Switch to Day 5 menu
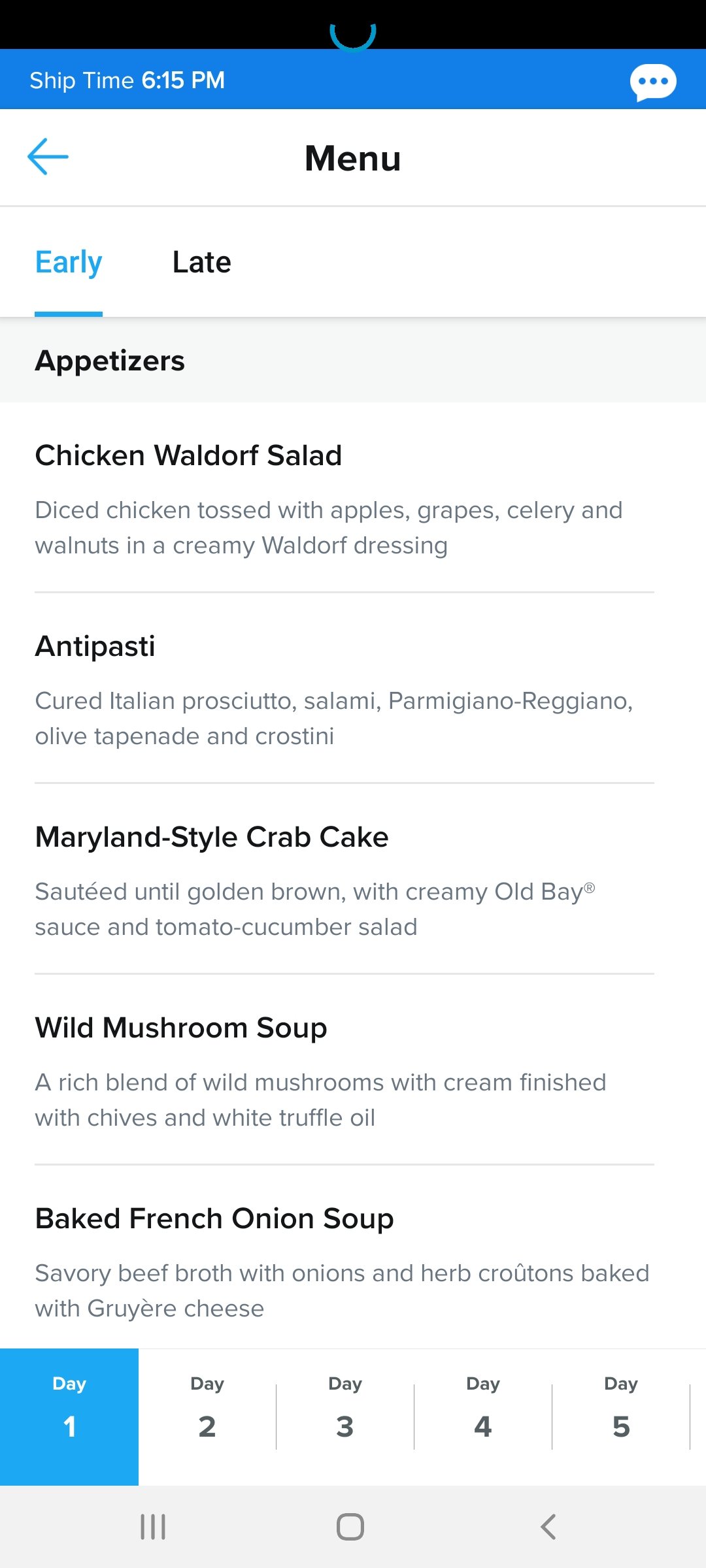 (x=620, y=1414)
